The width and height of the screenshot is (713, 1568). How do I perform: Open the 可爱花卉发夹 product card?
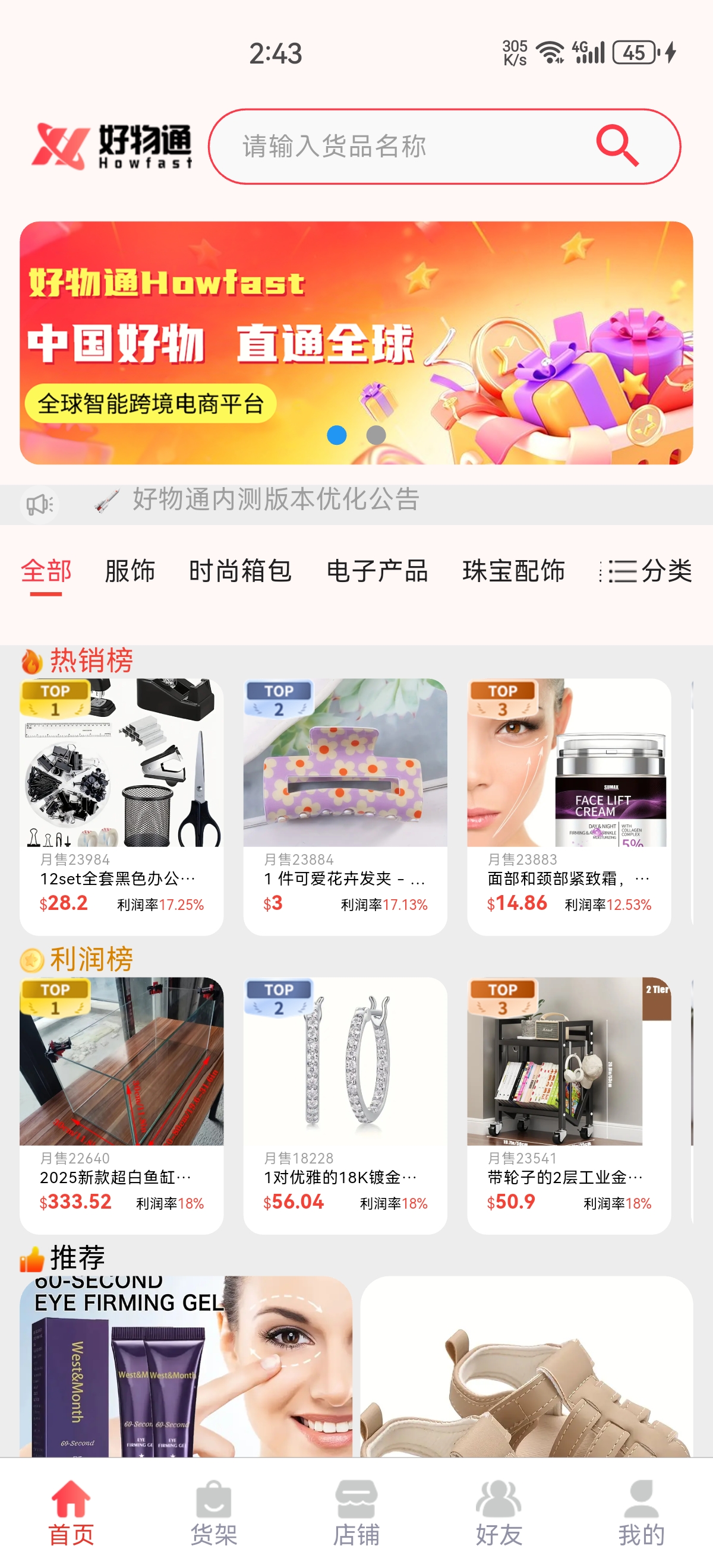(345, 807)
